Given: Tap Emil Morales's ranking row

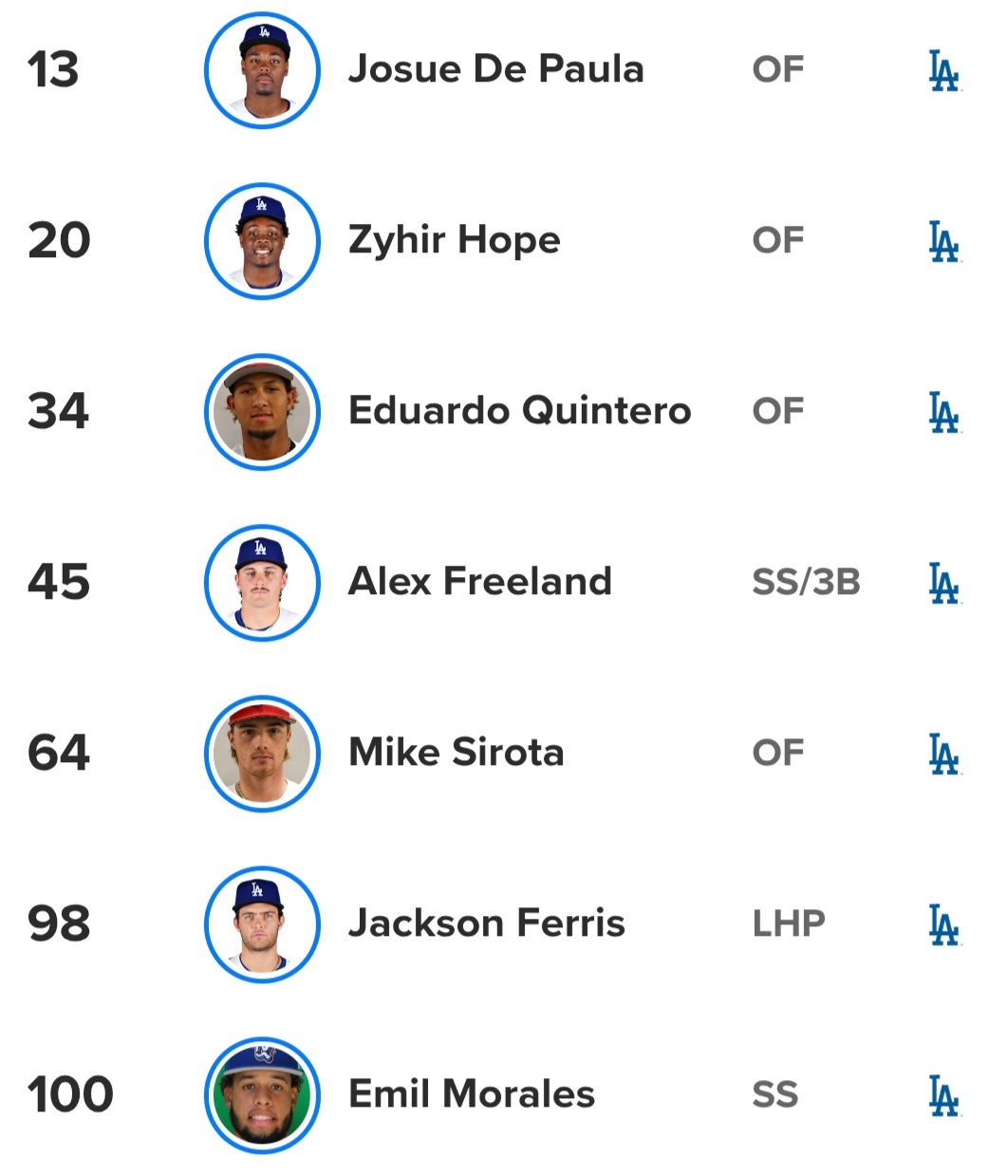Looking at the screenshot, I should point(471,1094).
